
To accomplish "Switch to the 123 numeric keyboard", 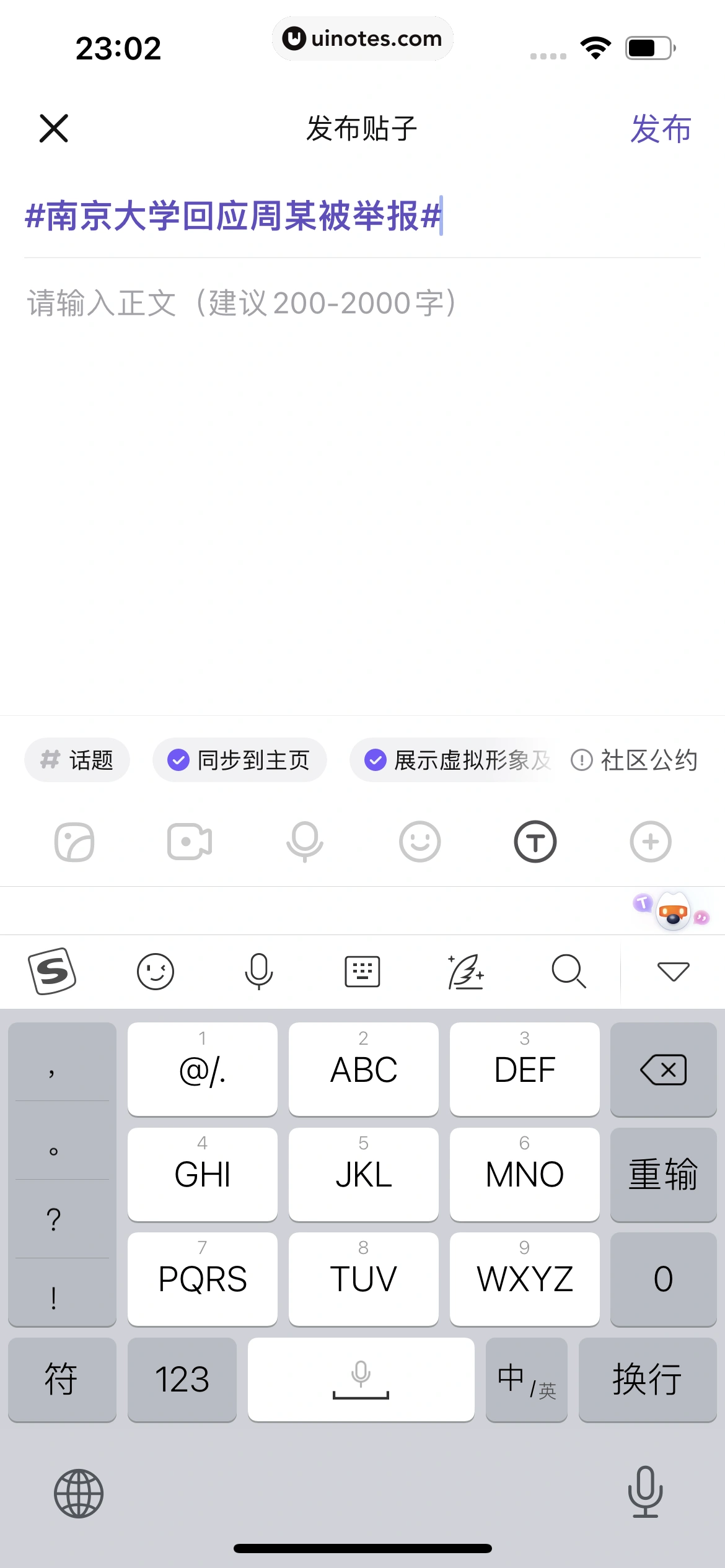I will pyautogui.click(x=182, y=1379).
